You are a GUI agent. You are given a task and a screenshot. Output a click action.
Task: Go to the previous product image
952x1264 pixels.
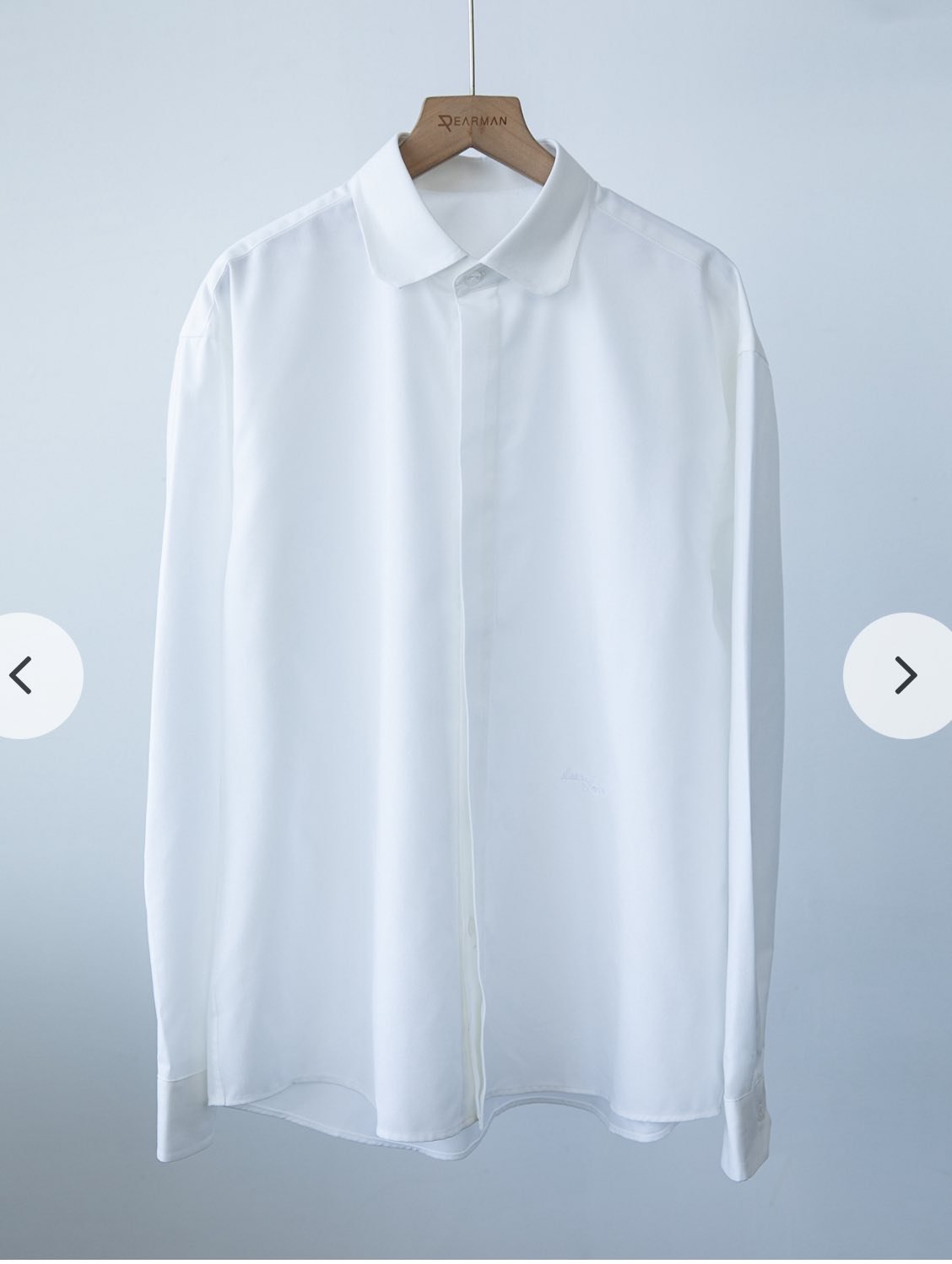[x=24, y=675]
